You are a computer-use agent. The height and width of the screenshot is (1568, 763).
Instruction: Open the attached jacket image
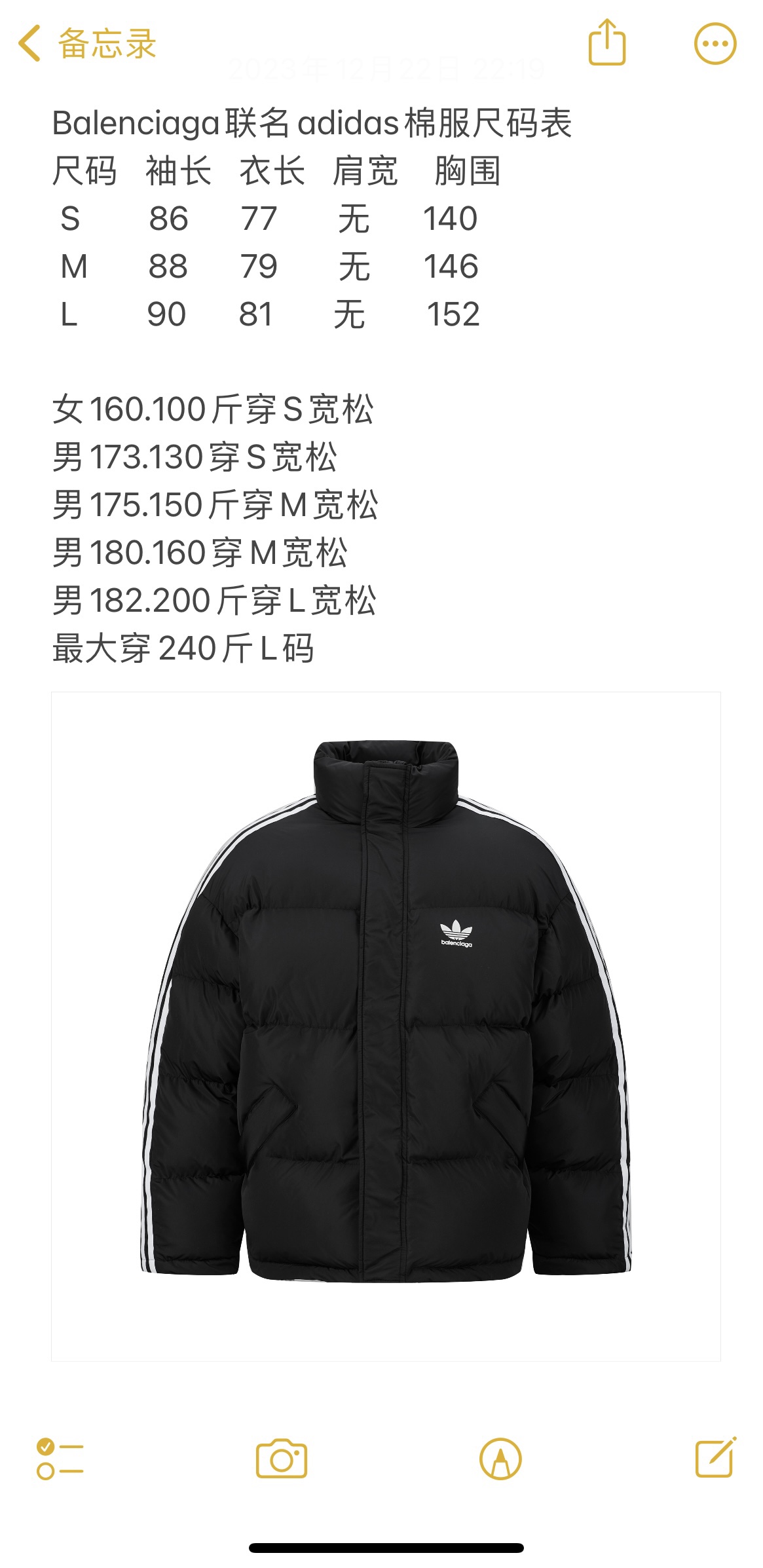[386, 1026]
